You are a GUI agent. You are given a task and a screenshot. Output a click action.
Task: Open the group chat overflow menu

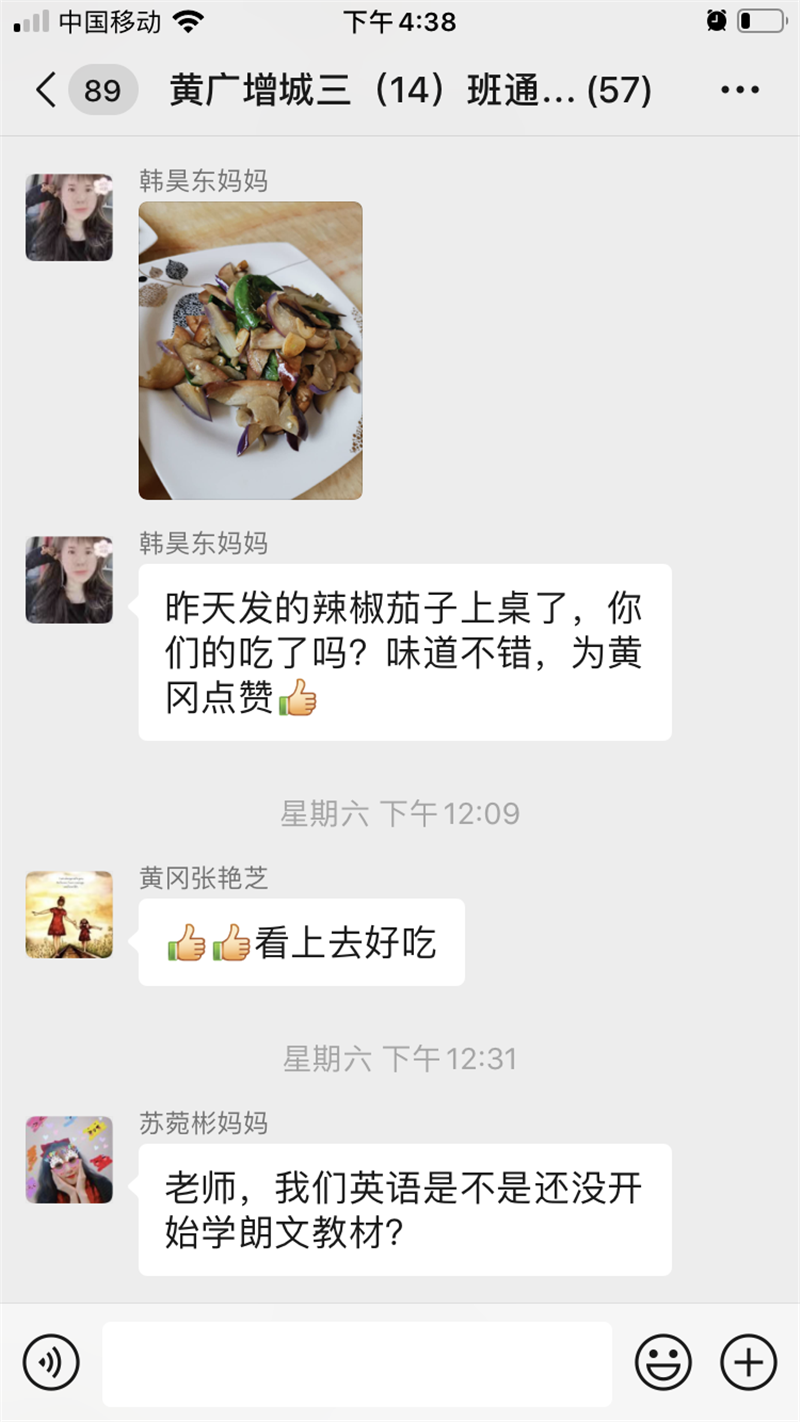tap(740, 90)
